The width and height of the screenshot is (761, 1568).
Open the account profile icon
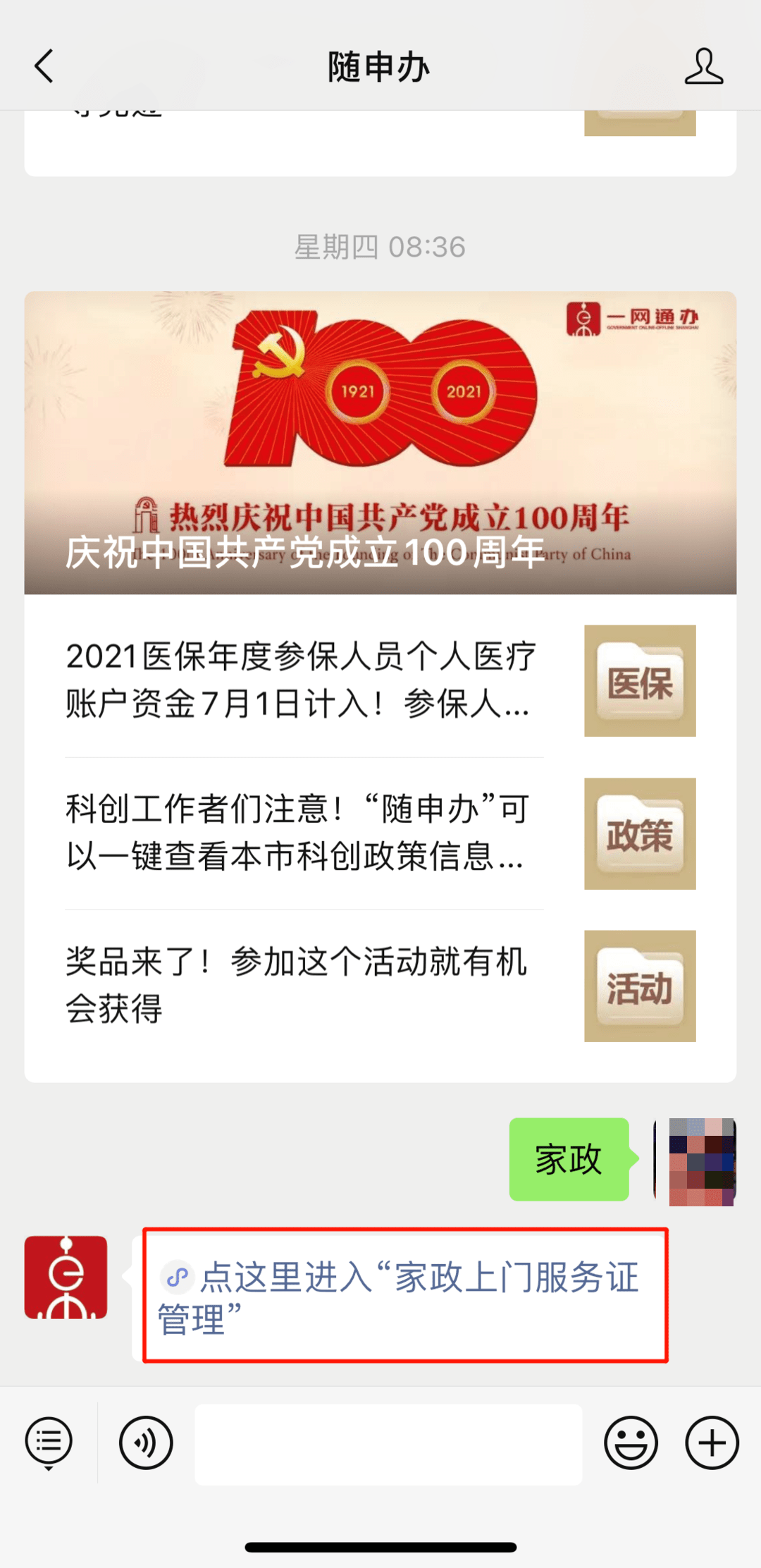pyautogui.click(x=703, y=66)
